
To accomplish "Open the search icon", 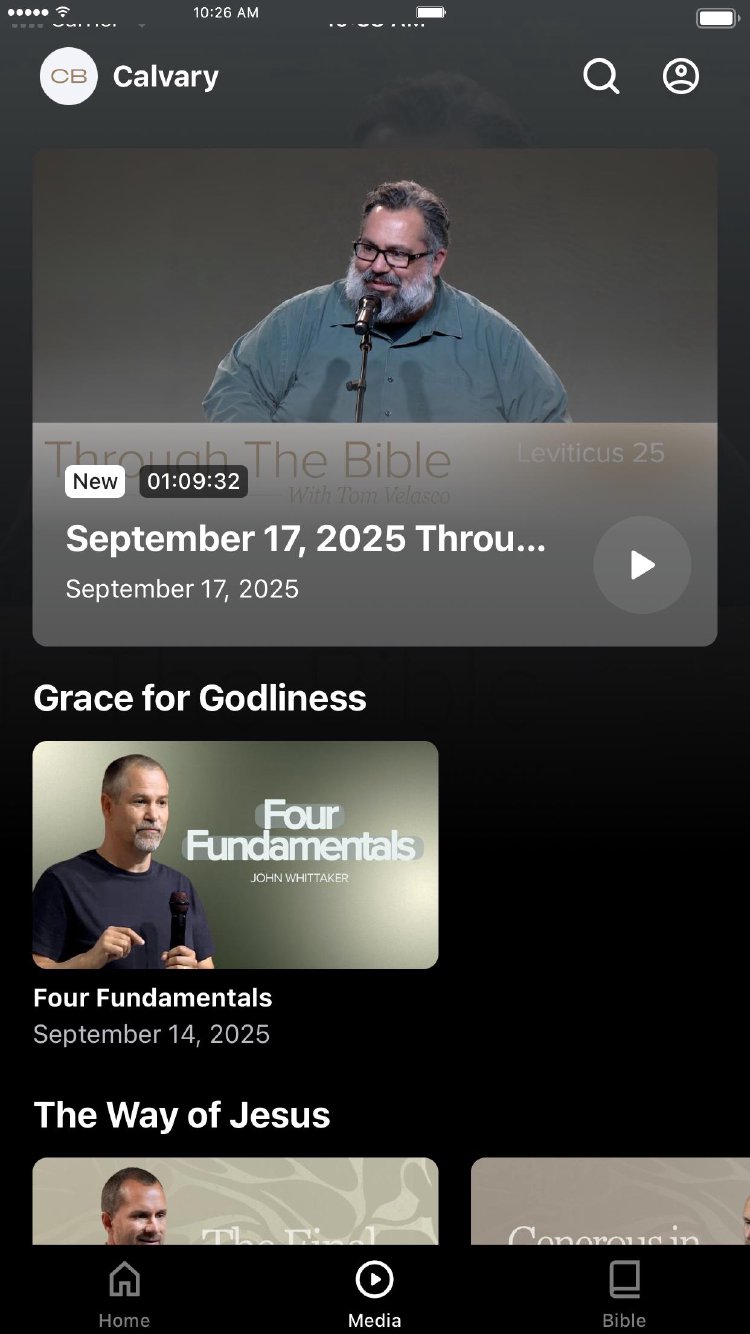I will click(x=601, y=76).
